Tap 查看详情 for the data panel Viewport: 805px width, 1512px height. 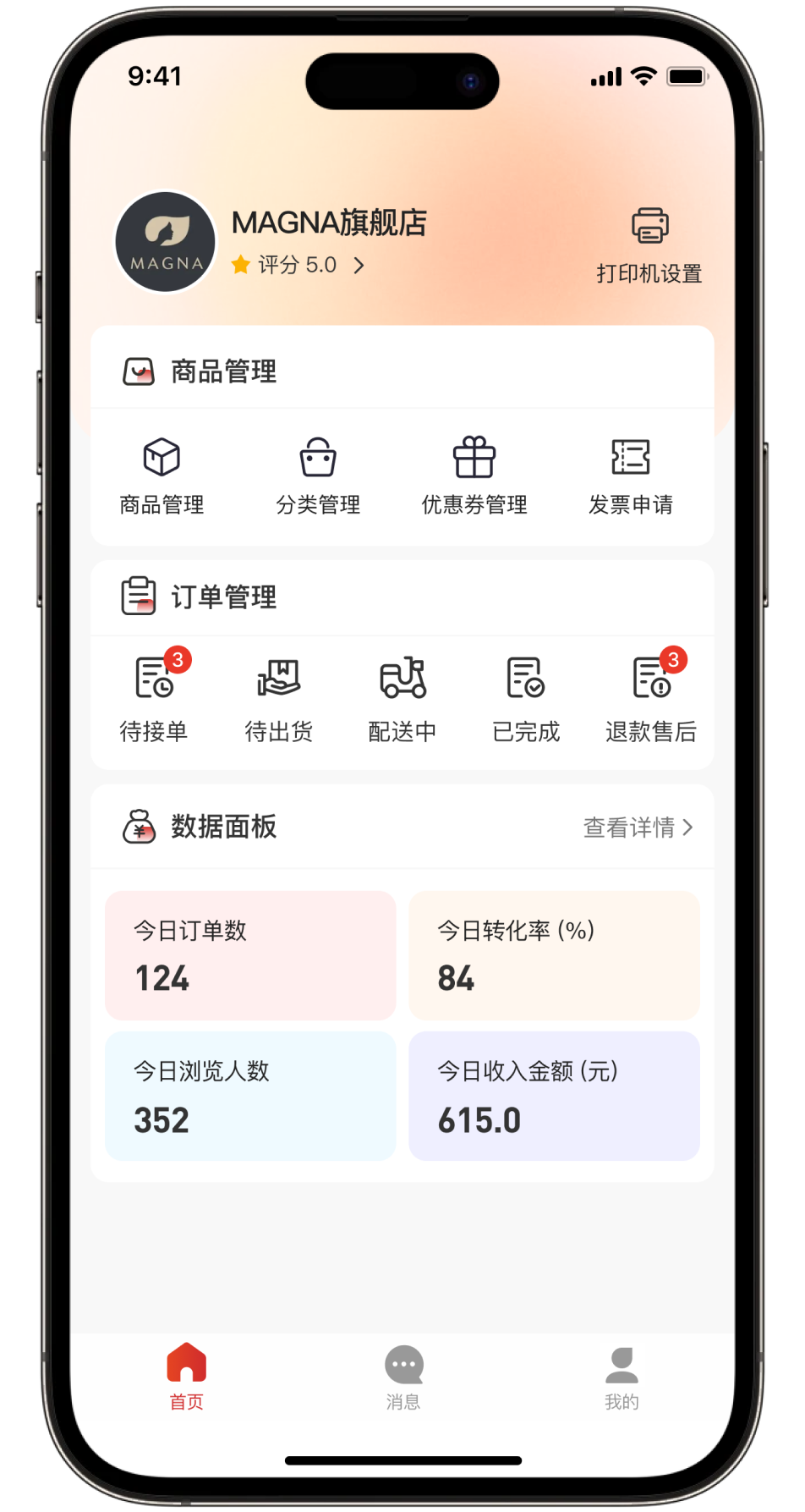(638, 827)
